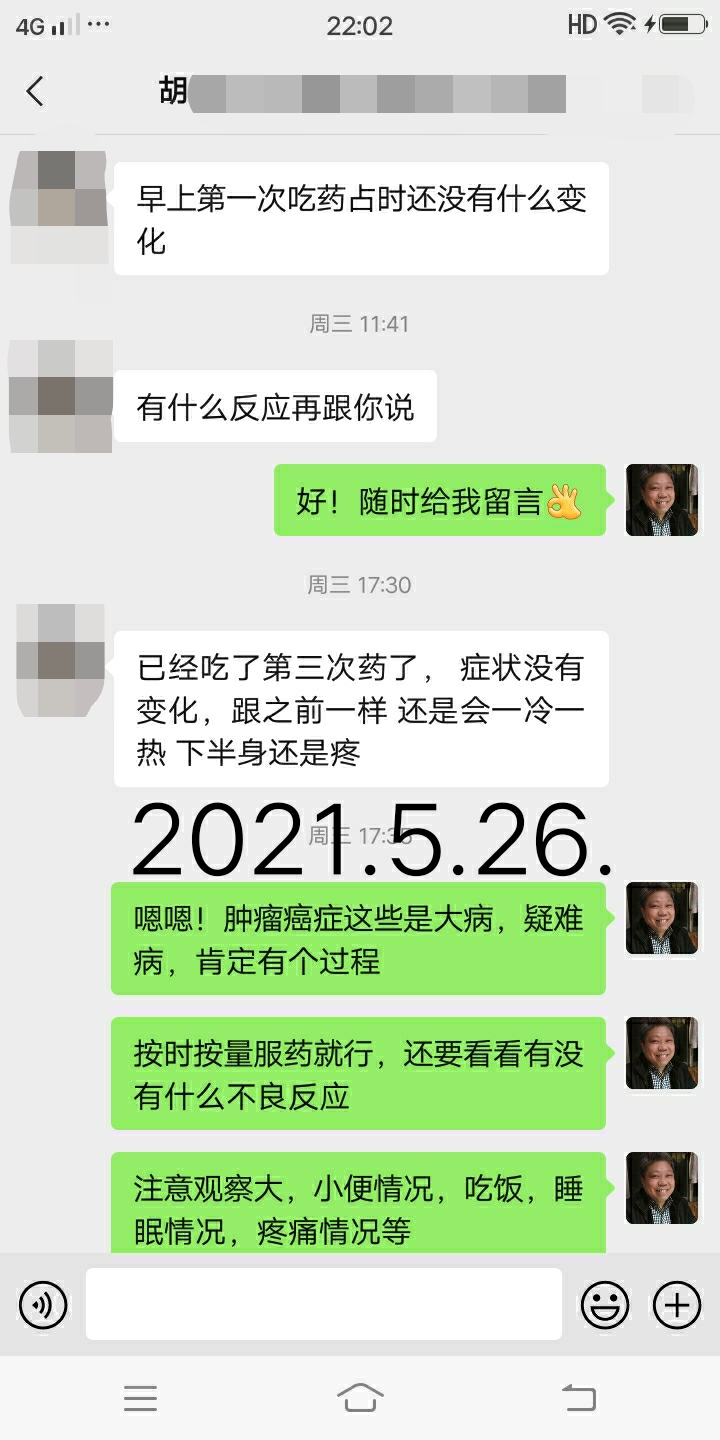Tap the system back button

(578, 1397)
